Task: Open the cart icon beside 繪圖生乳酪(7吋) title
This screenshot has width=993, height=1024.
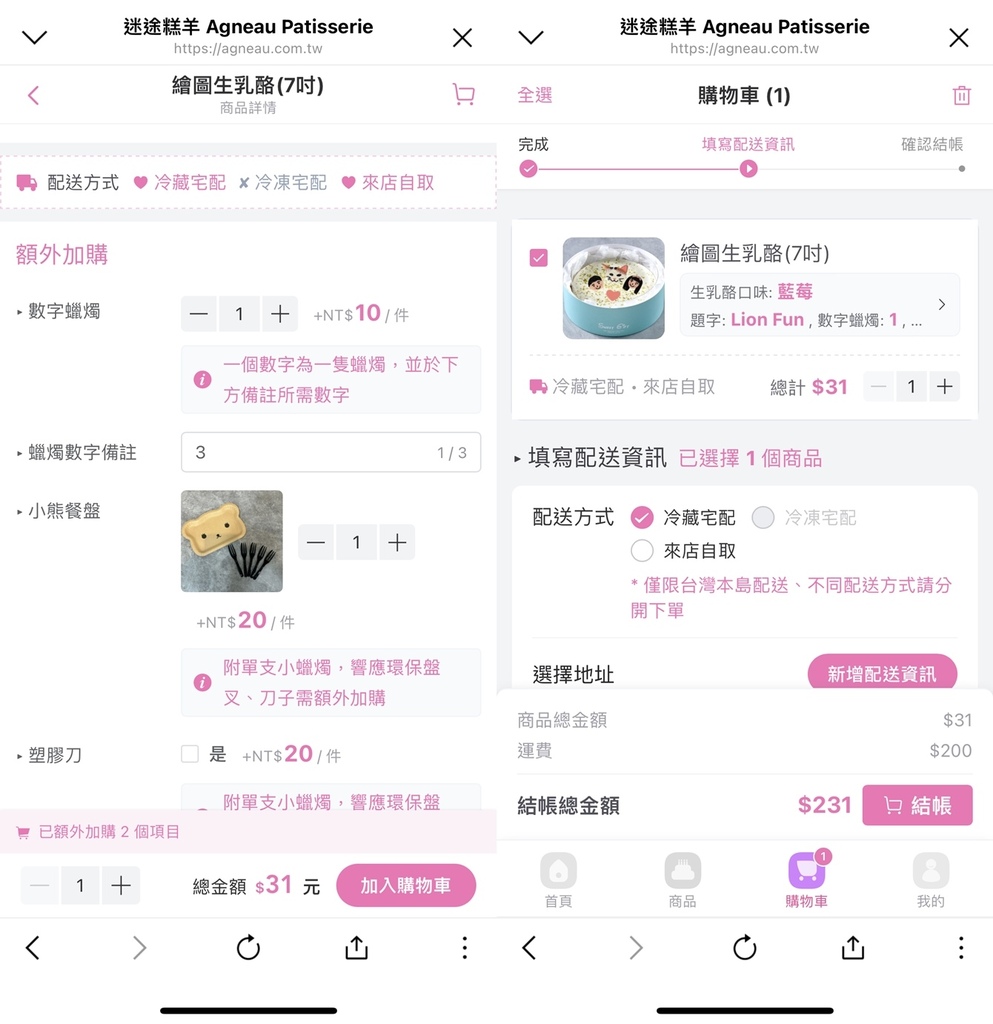Action: click(x=463, y=95)
